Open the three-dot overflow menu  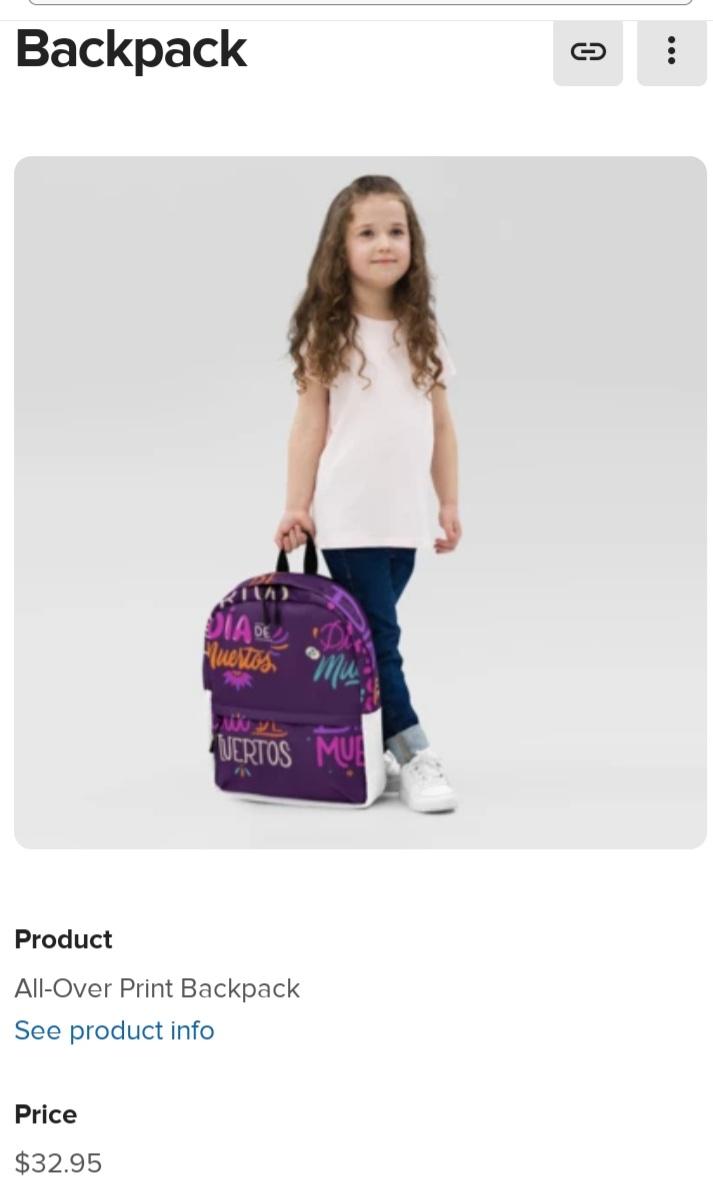[x=672, y=52]
